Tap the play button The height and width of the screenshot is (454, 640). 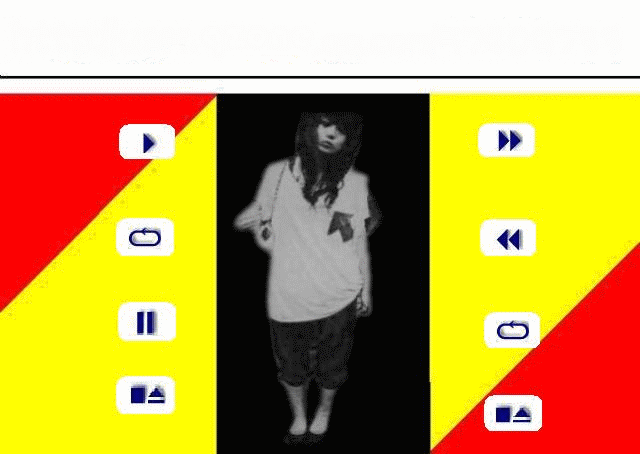pyautogui.click(x=147, y=142)
